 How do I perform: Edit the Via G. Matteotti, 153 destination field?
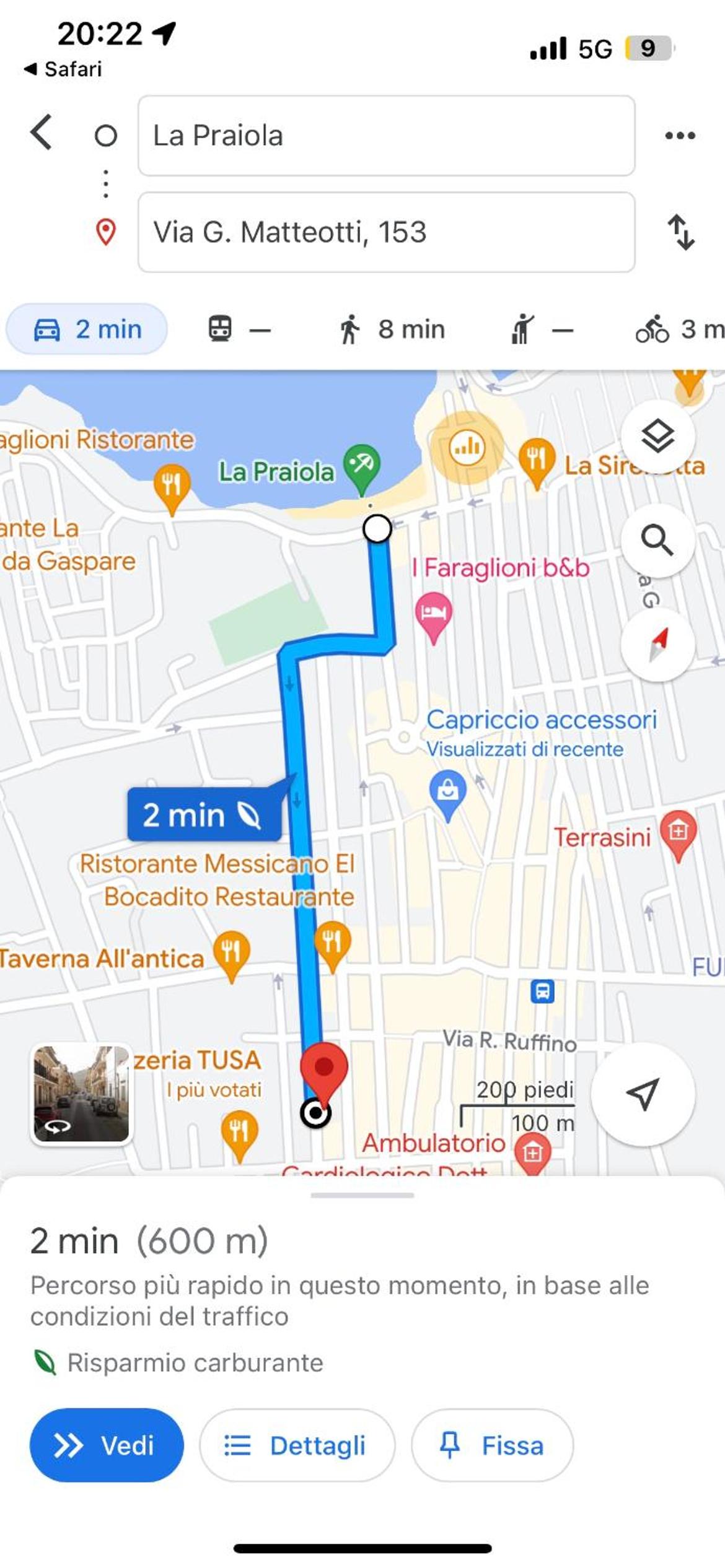tap(386, 232)
